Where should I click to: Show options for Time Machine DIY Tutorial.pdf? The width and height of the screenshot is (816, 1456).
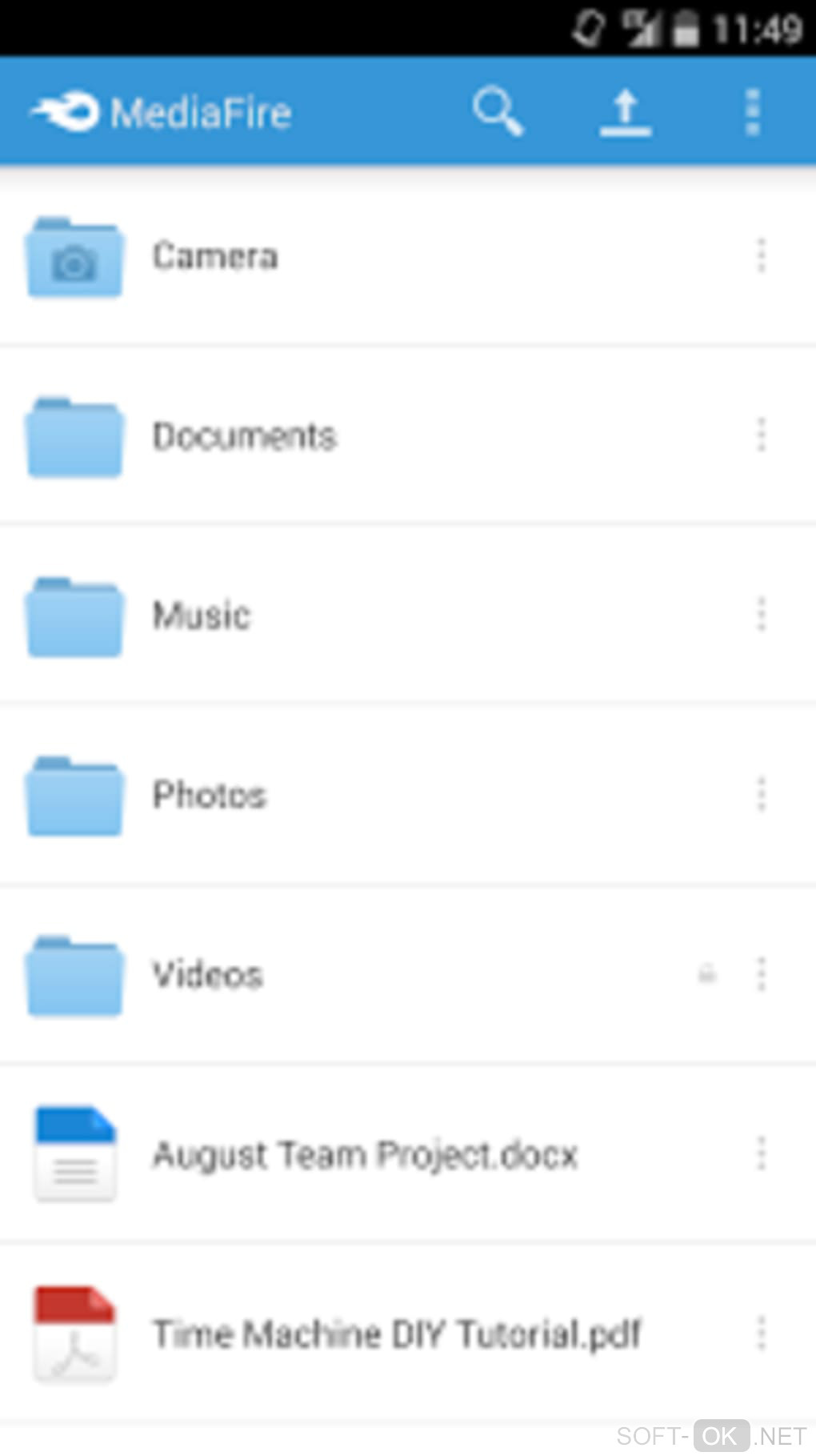tap(761, 1334)
